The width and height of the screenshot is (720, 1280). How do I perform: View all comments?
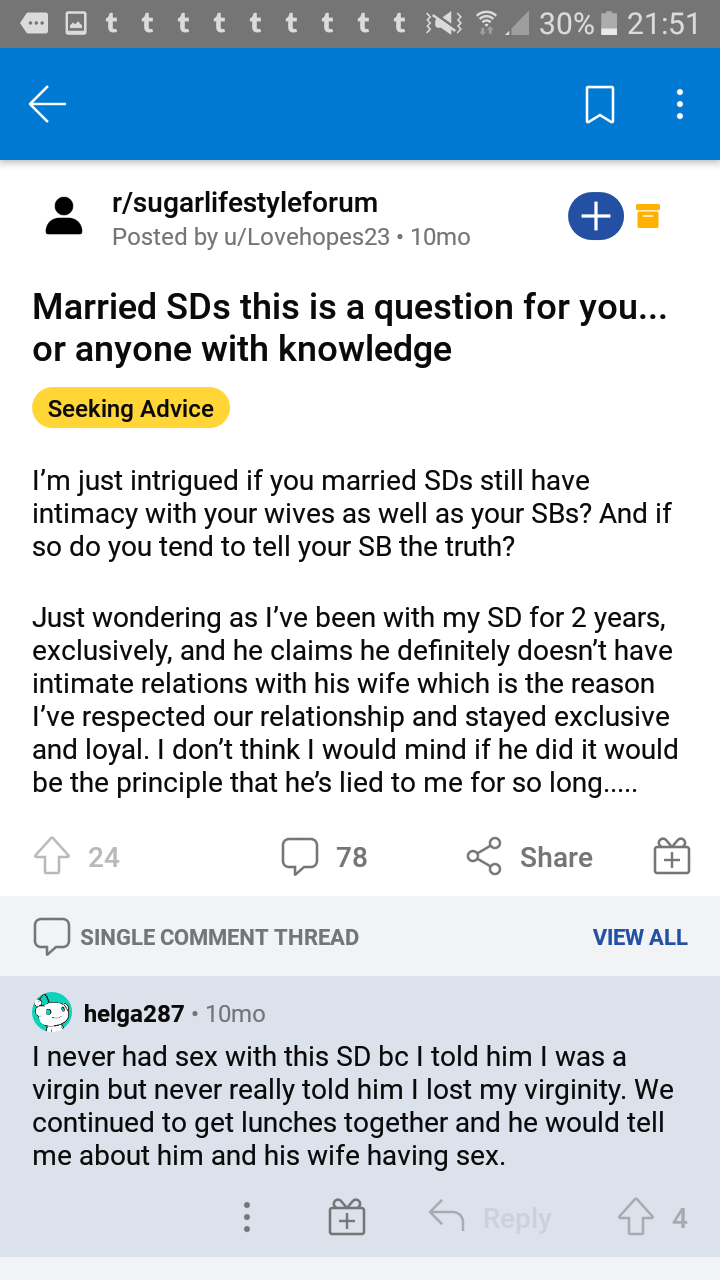pyautogui.click(x=640, y=937)
